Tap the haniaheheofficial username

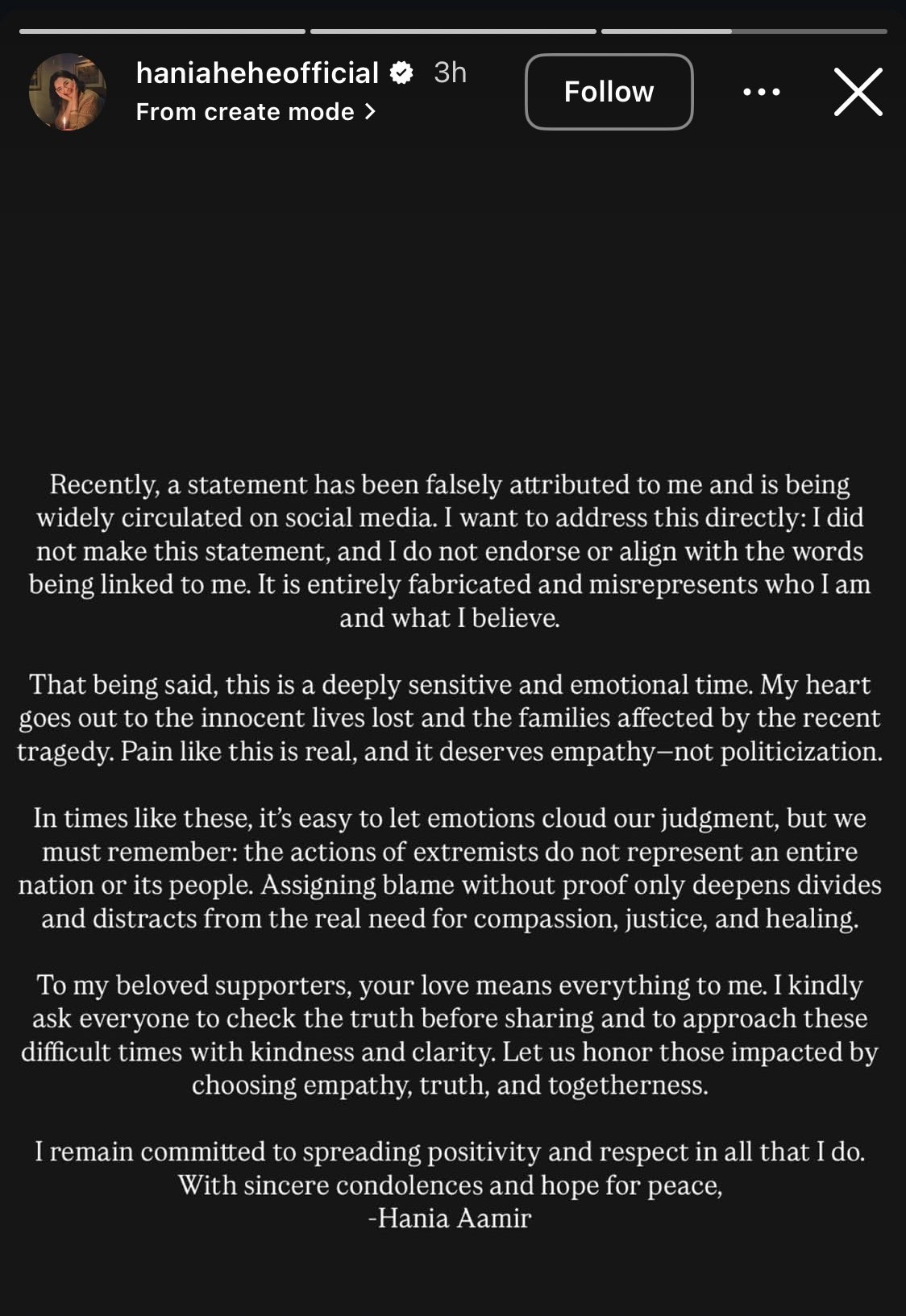[257, 73]
